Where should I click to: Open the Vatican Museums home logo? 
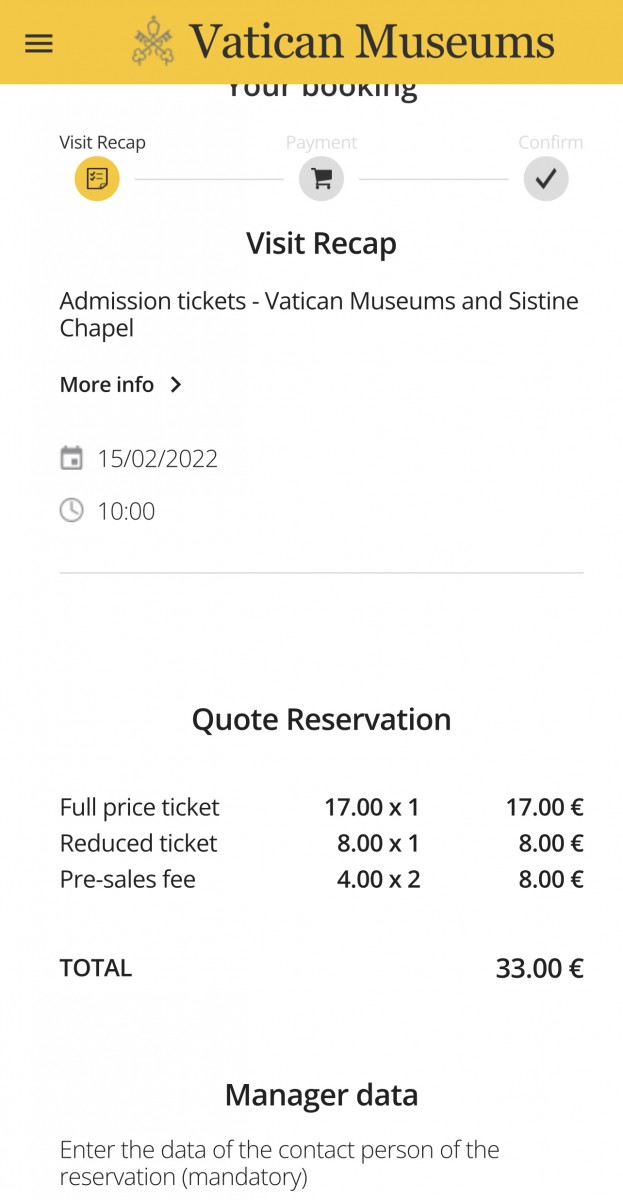tap(343, 42)
